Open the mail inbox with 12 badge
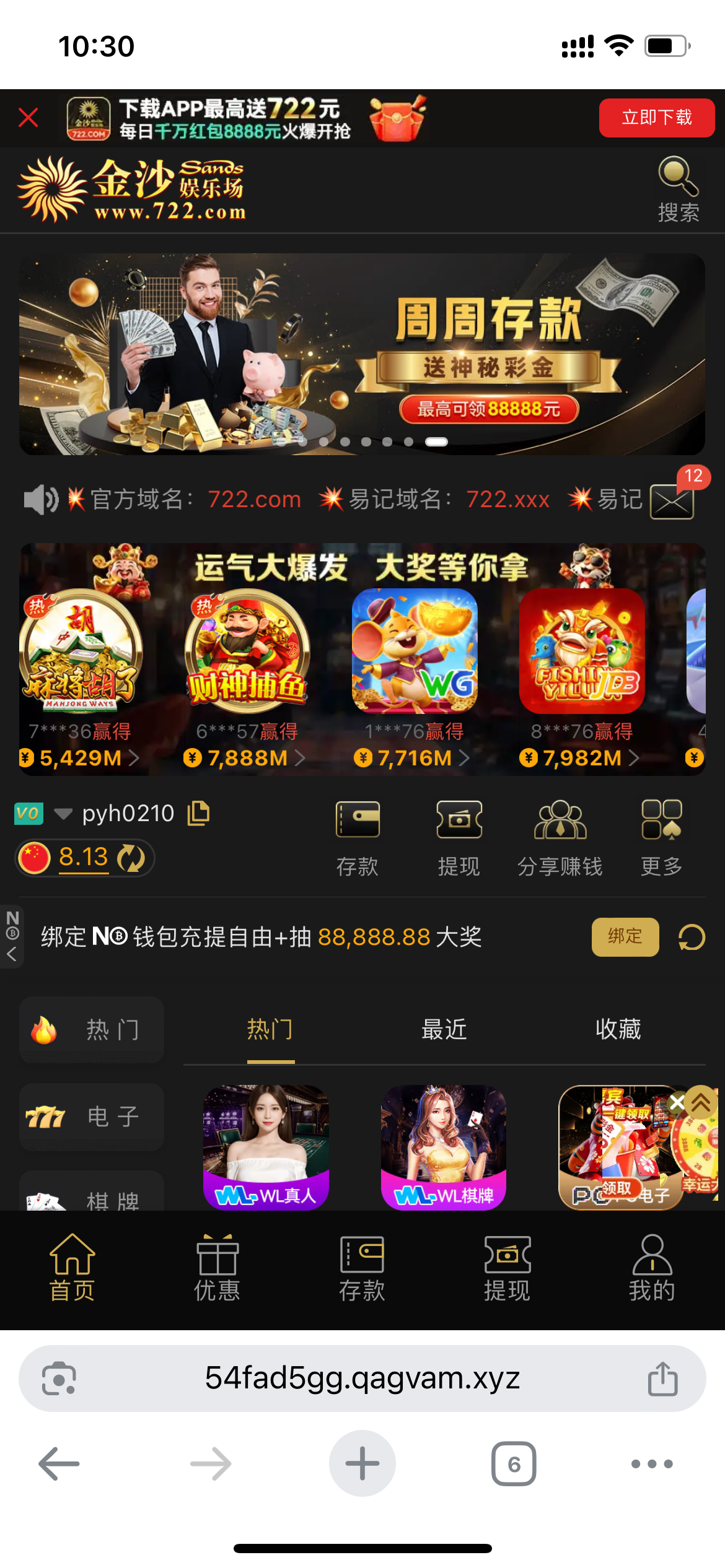Image resolution: width=725 pixels, height=1568 pixels. click(672, 500)
